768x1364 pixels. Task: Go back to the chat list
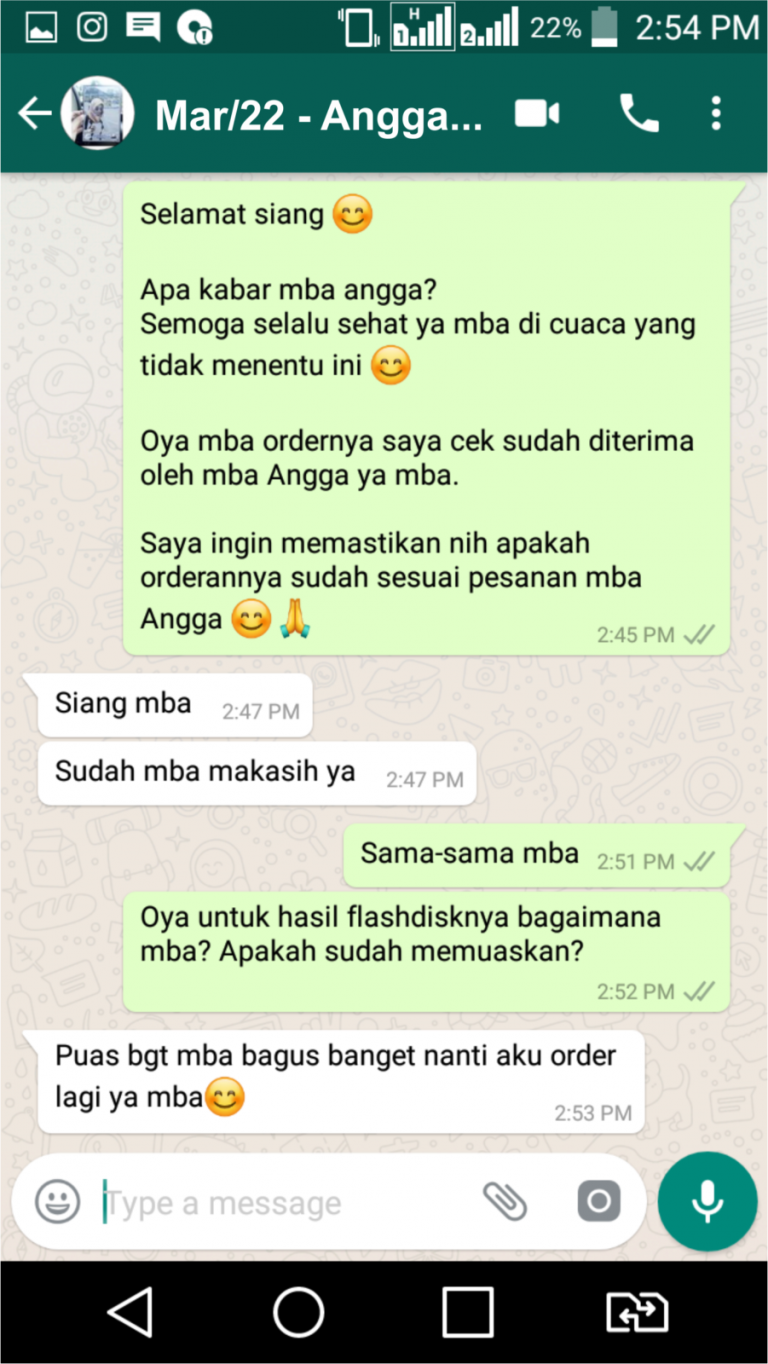click(x=34, y=114)
